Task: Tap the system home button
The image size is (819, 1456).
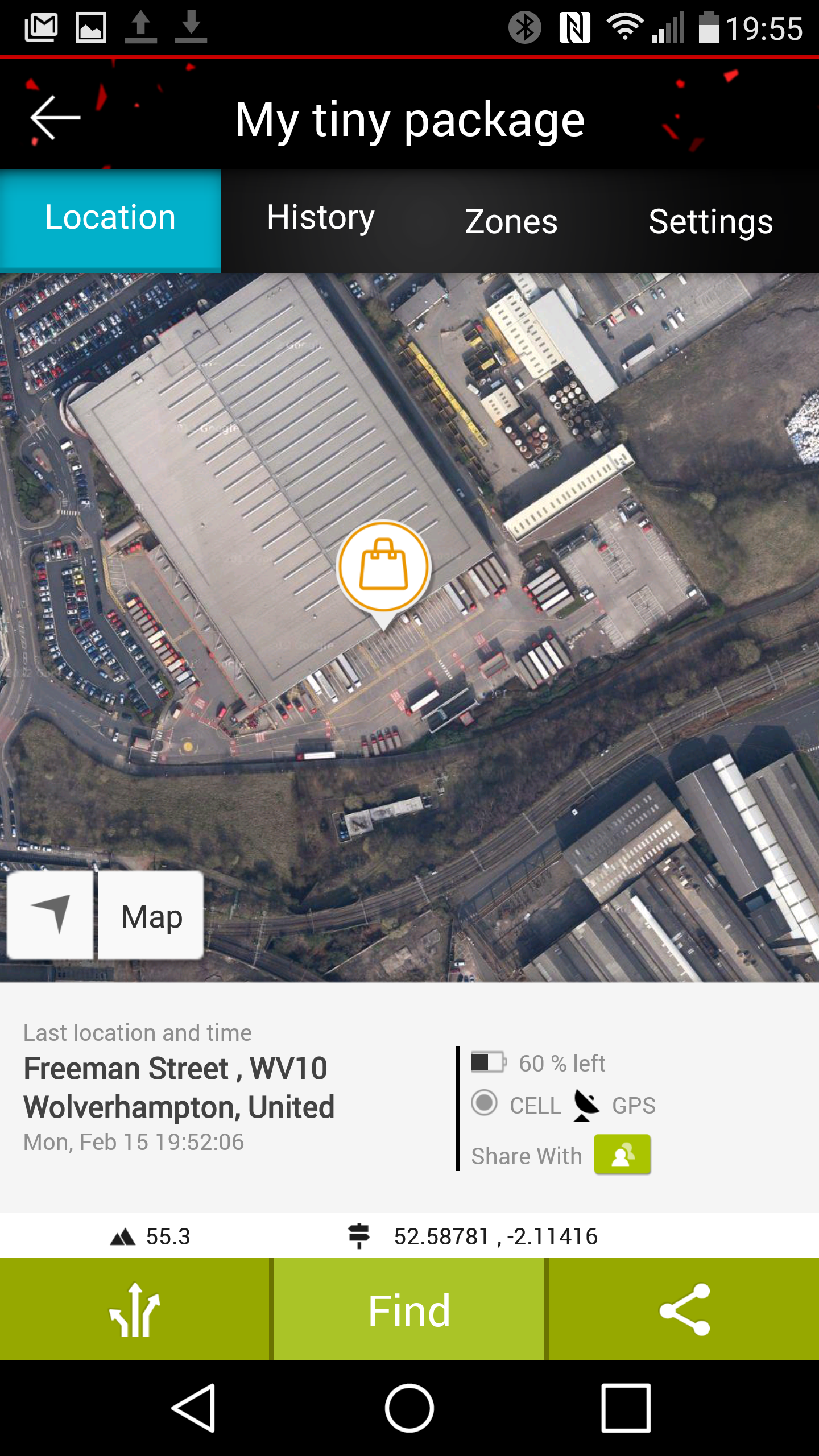Action: pos(409,1408)
